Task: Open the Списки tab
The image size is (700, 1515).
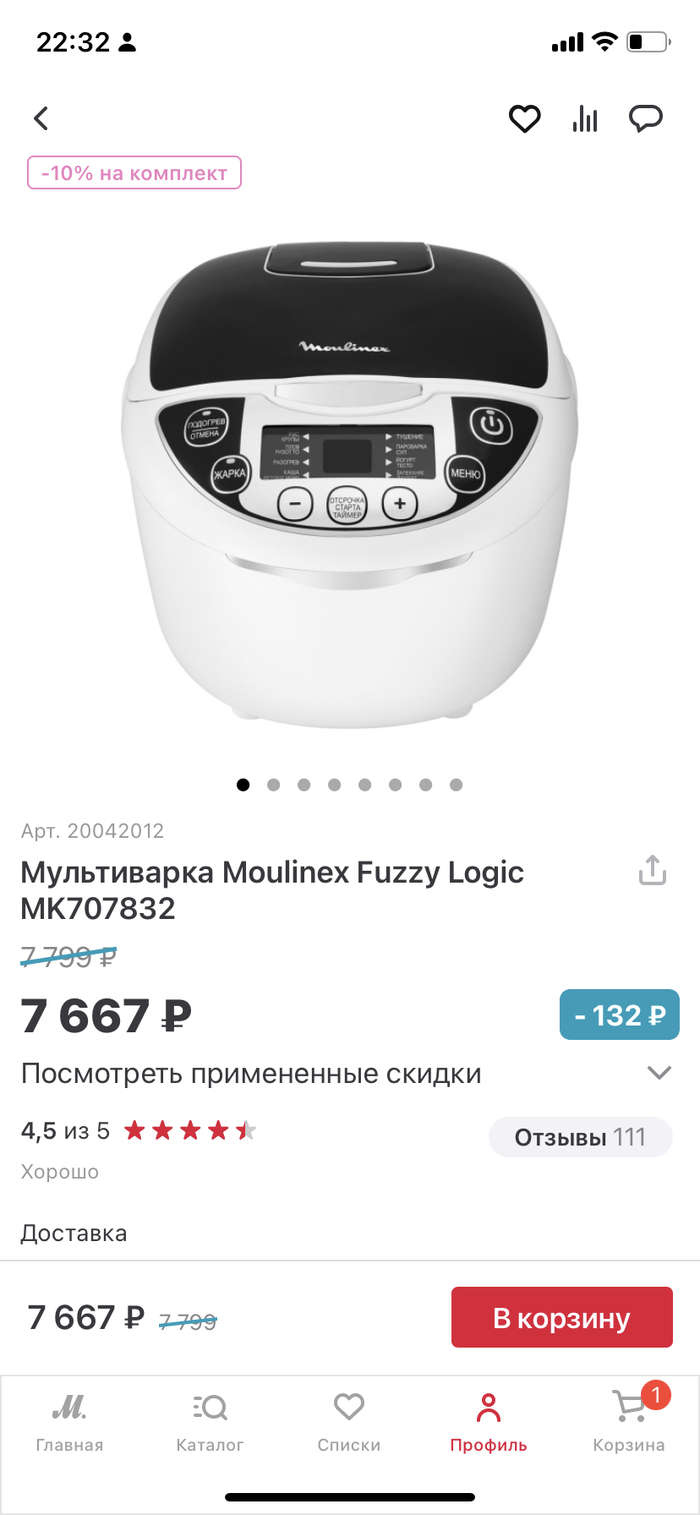Action: [349, 1424]
